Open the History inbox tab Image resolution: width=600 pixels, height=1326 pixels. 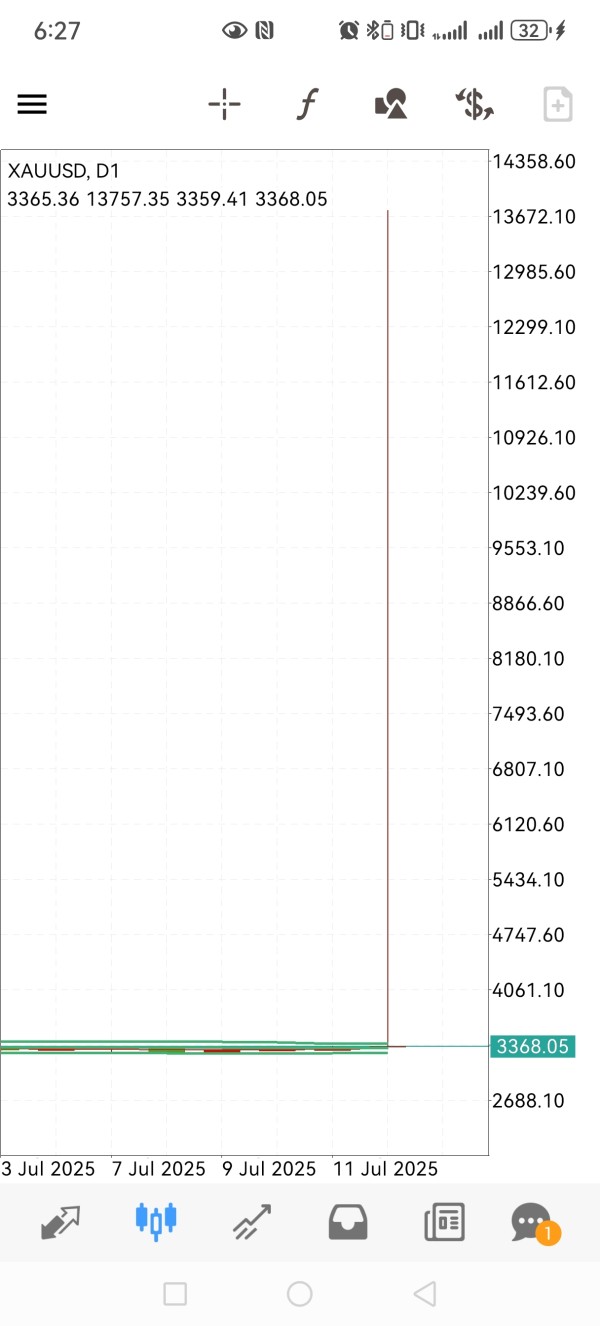point(347,1222)
